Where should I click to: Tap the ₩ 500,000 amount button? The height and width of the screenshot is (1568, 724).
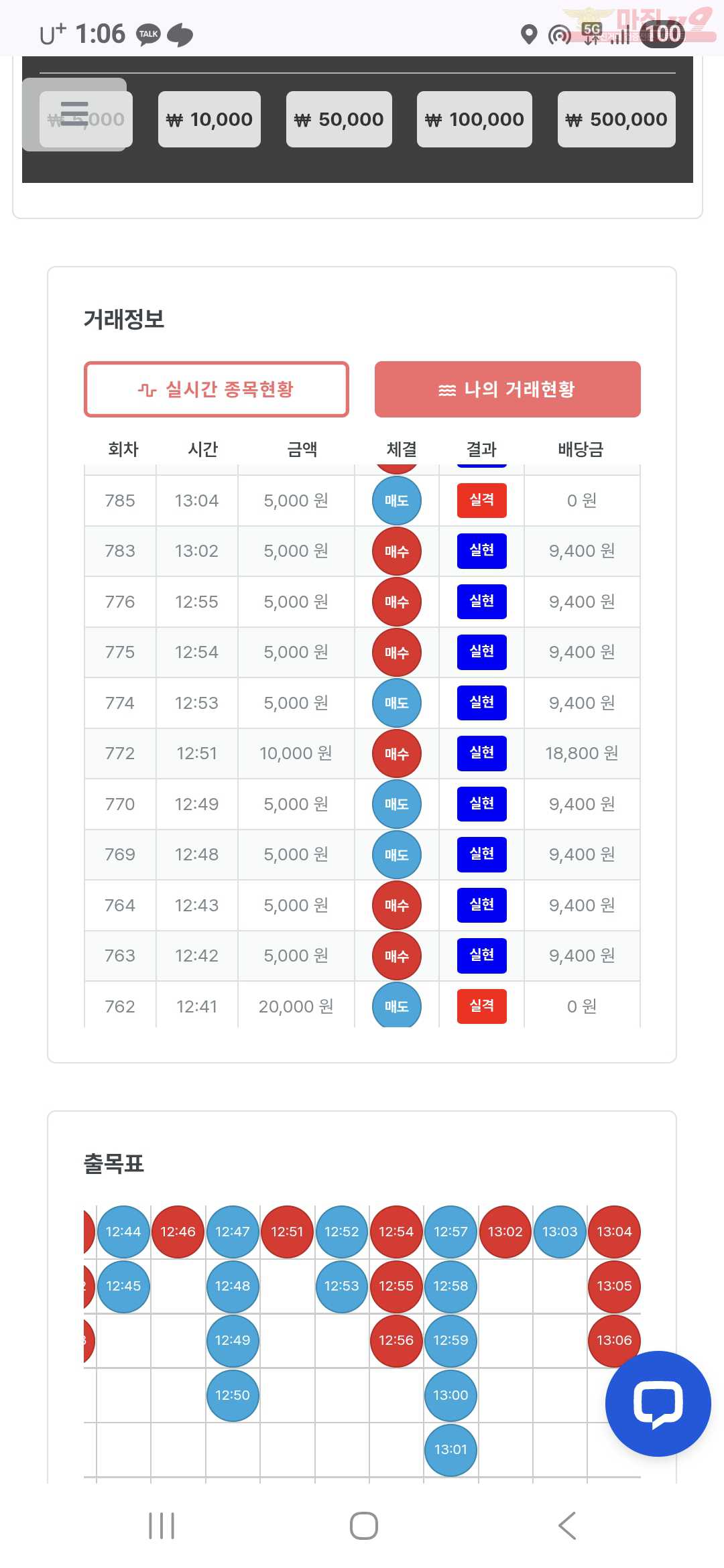pyautogui.click(x=617, y=119)
